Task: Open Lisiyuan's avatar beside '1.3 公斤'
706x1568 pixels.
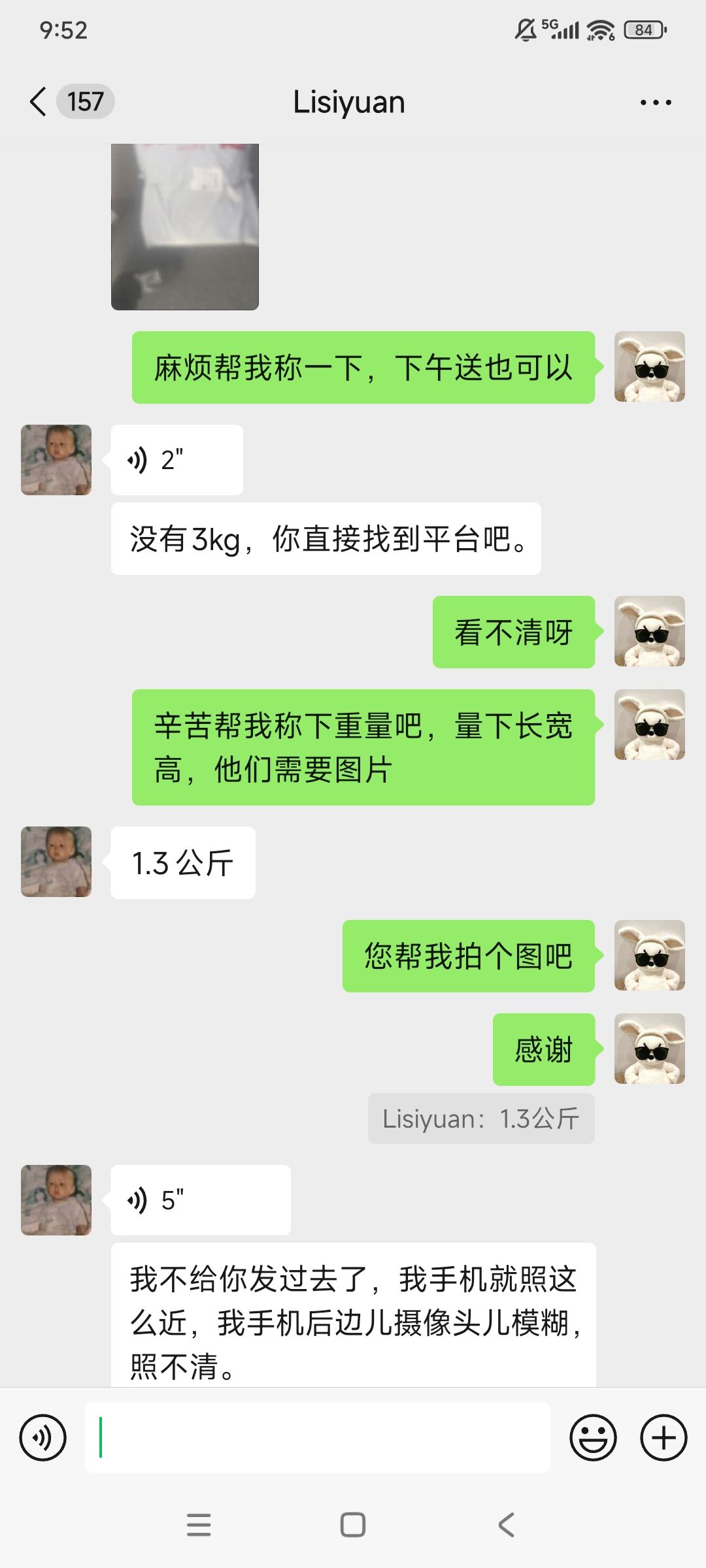Action: point(56,862)
